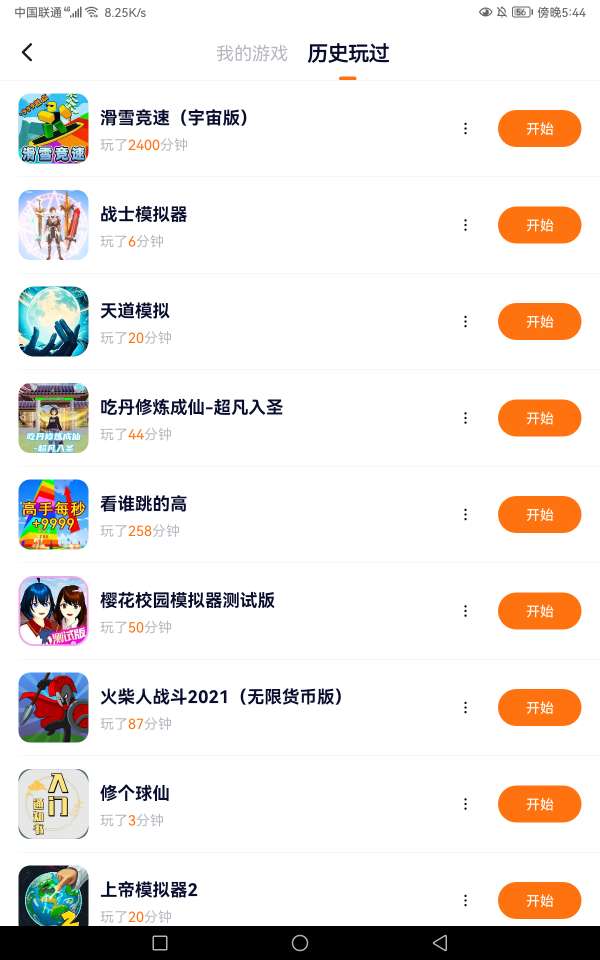Screen dimensions: 600x960
Task: Go back using the top-left arrow
Action: (x=27, y=53)
